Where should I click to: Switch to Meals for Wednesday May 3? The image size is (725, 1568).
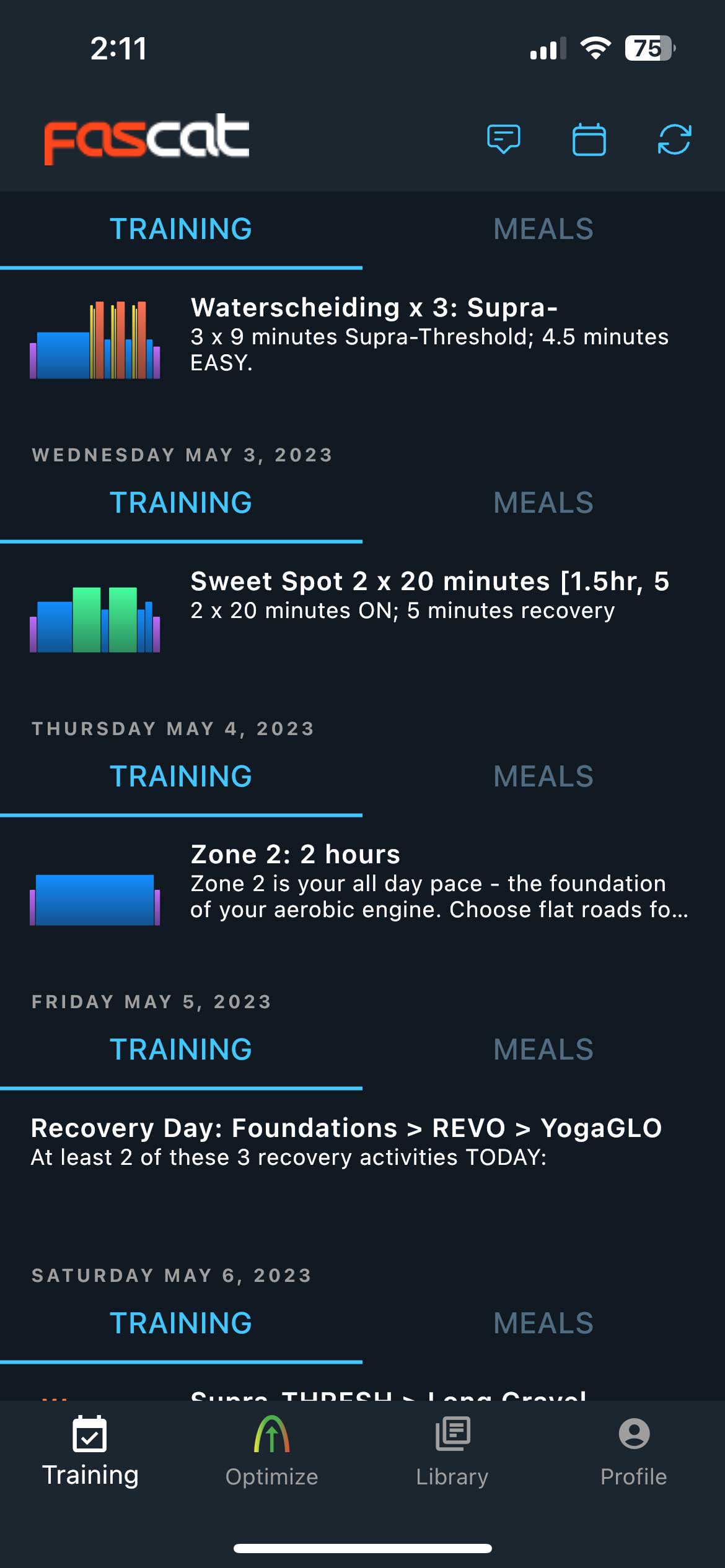[x=543, y=503]
